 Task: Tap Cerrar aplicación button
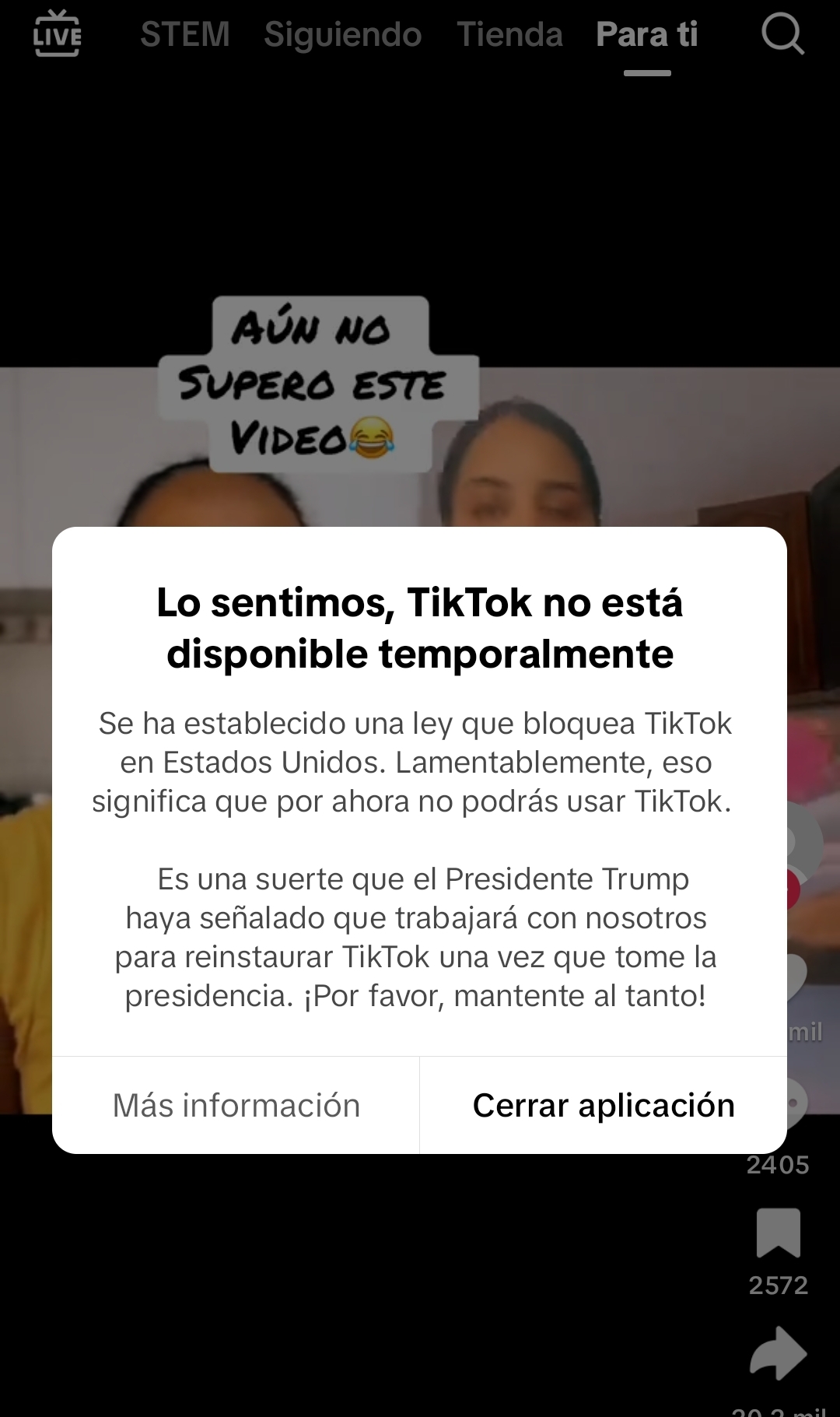tap(604, 1105)
